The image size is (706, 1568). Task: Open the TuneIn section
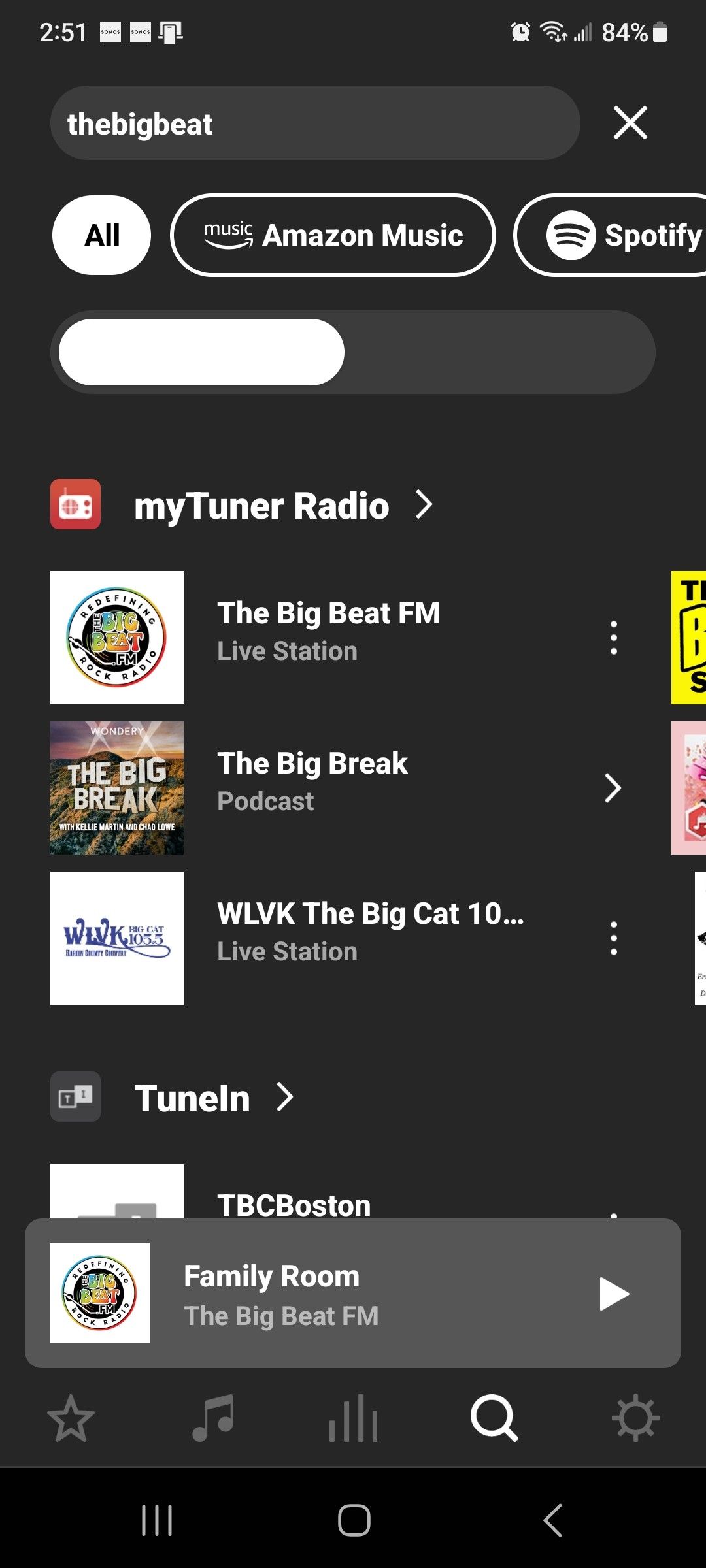pyautogui.click(x=193, y=1098)
